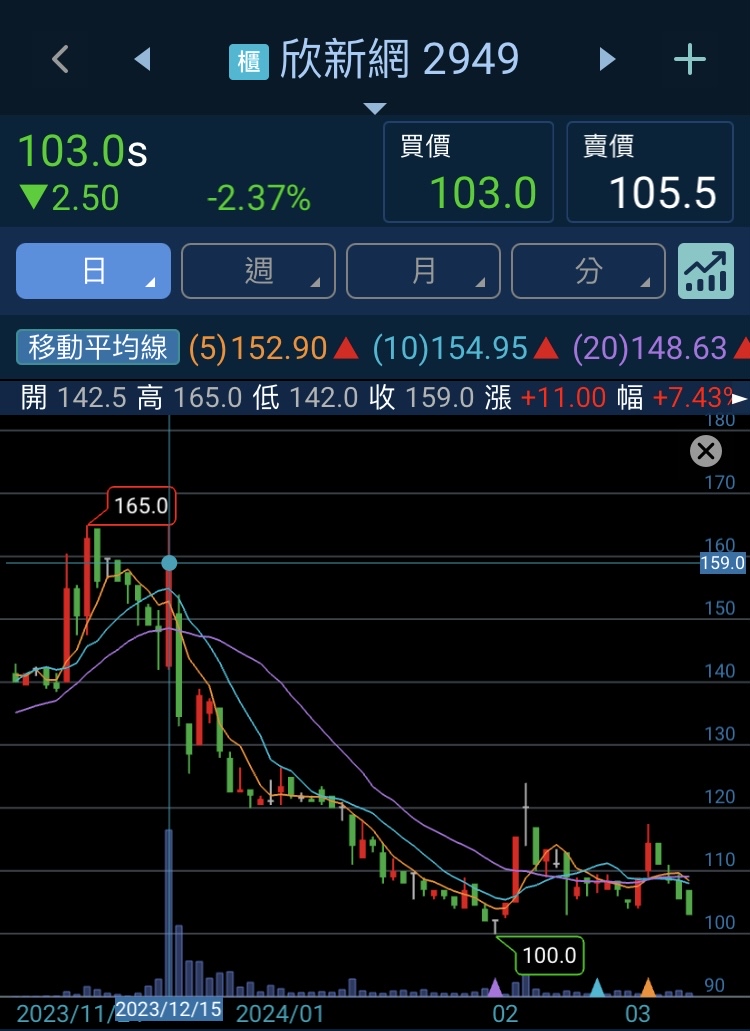Open the 移動平均線 indicator settings
Screen dimensions: 750x1031
(x=98, y=348)
